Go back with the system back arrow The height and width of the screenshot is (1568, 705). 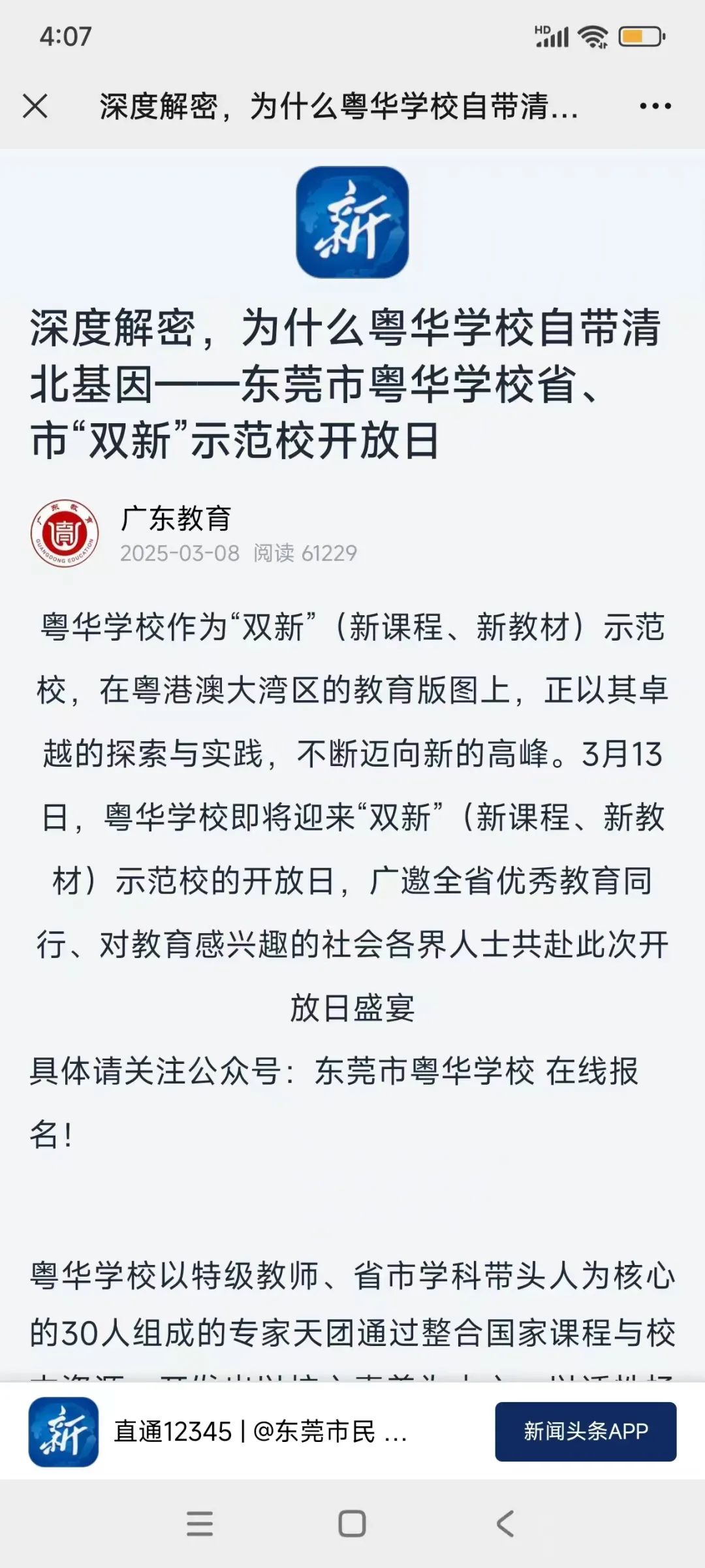point(505,1524)
